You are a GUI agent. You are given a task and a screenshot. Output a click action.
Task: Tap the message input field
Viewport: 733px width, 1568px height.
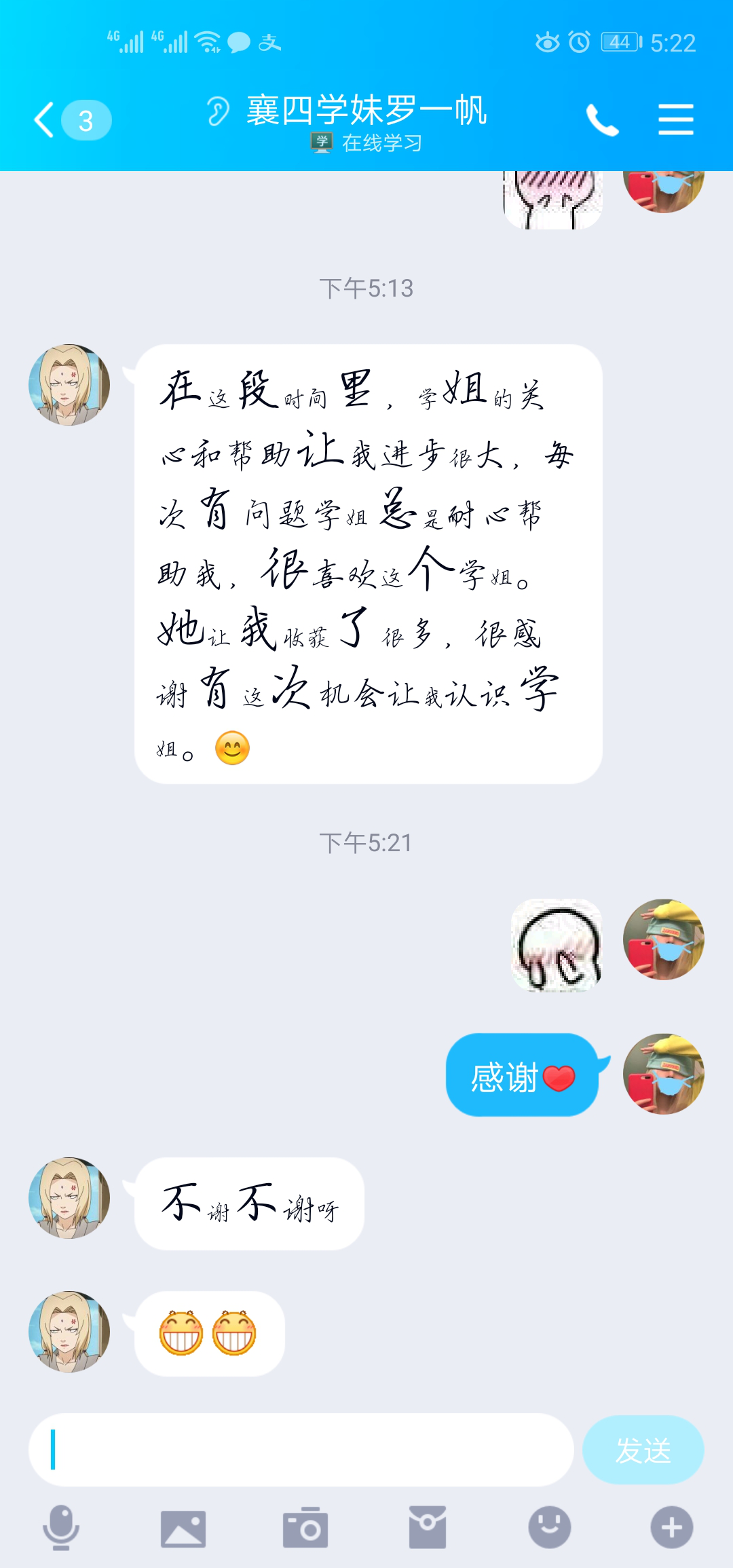(x=301, y=1449)
